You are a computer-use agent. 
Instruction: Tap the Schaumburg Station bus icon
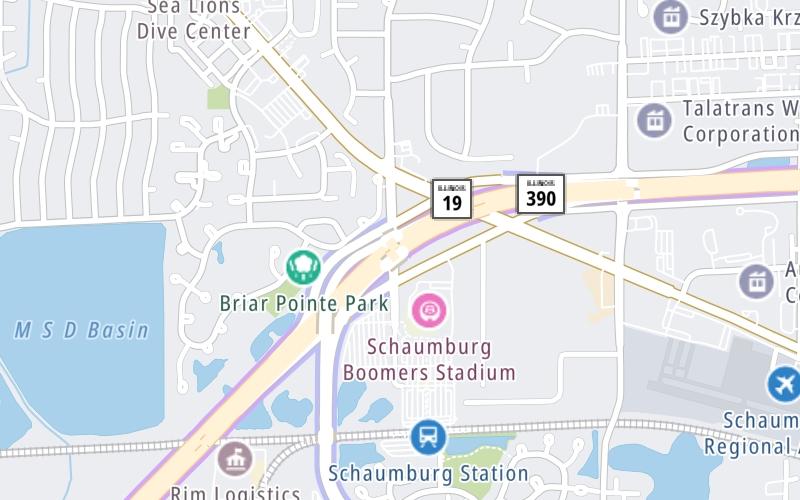click(428, 437)
